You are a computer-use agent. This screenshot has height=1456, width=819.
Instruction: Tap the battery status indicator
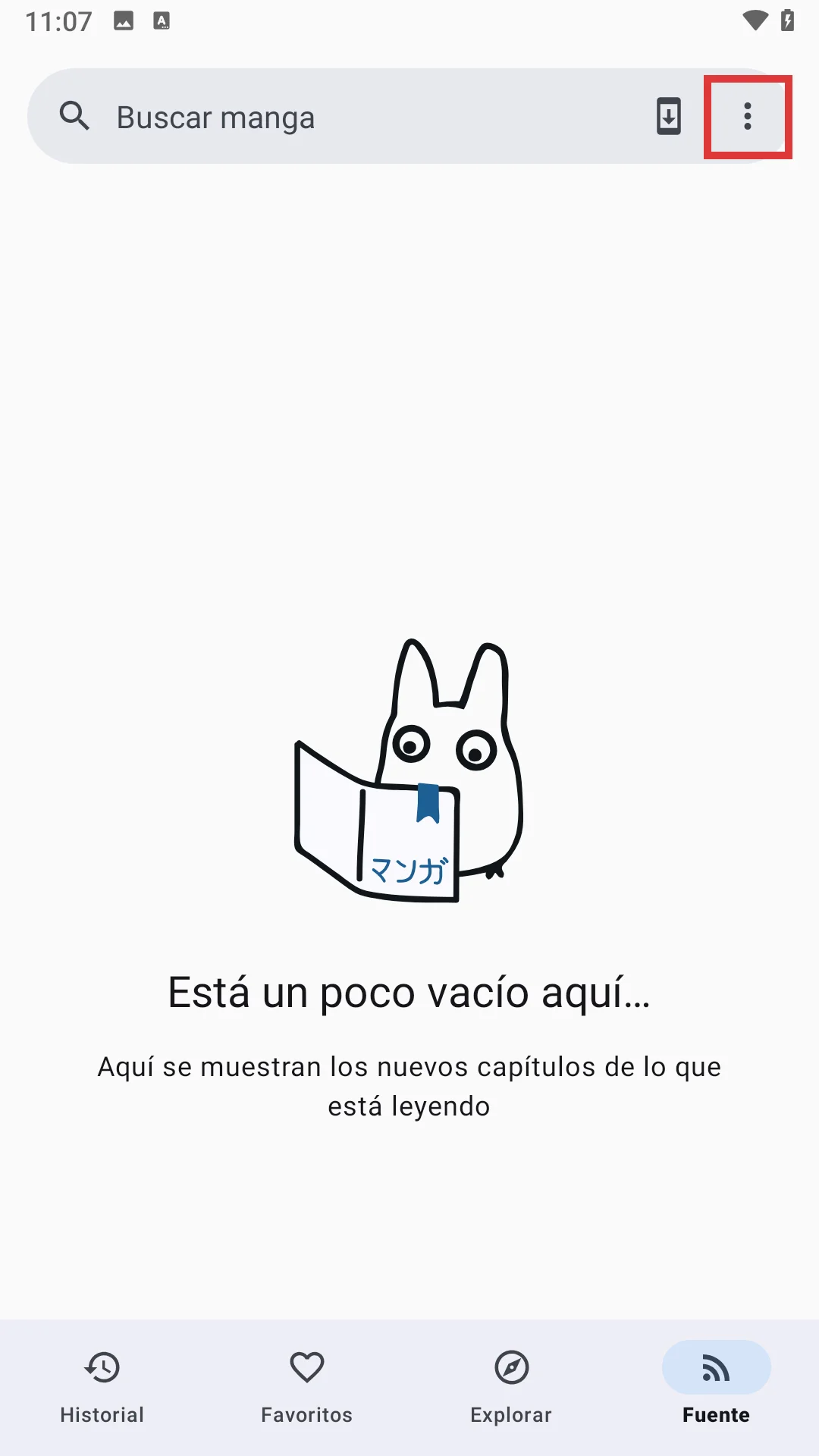pos(788,20)
